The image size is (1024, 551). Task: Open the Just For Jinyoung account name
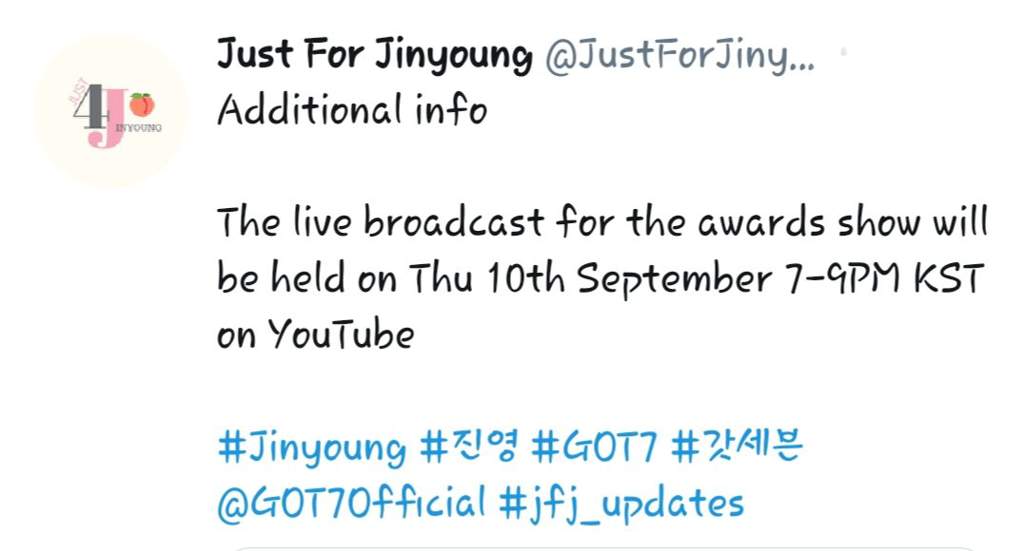(x=374, y=56)
